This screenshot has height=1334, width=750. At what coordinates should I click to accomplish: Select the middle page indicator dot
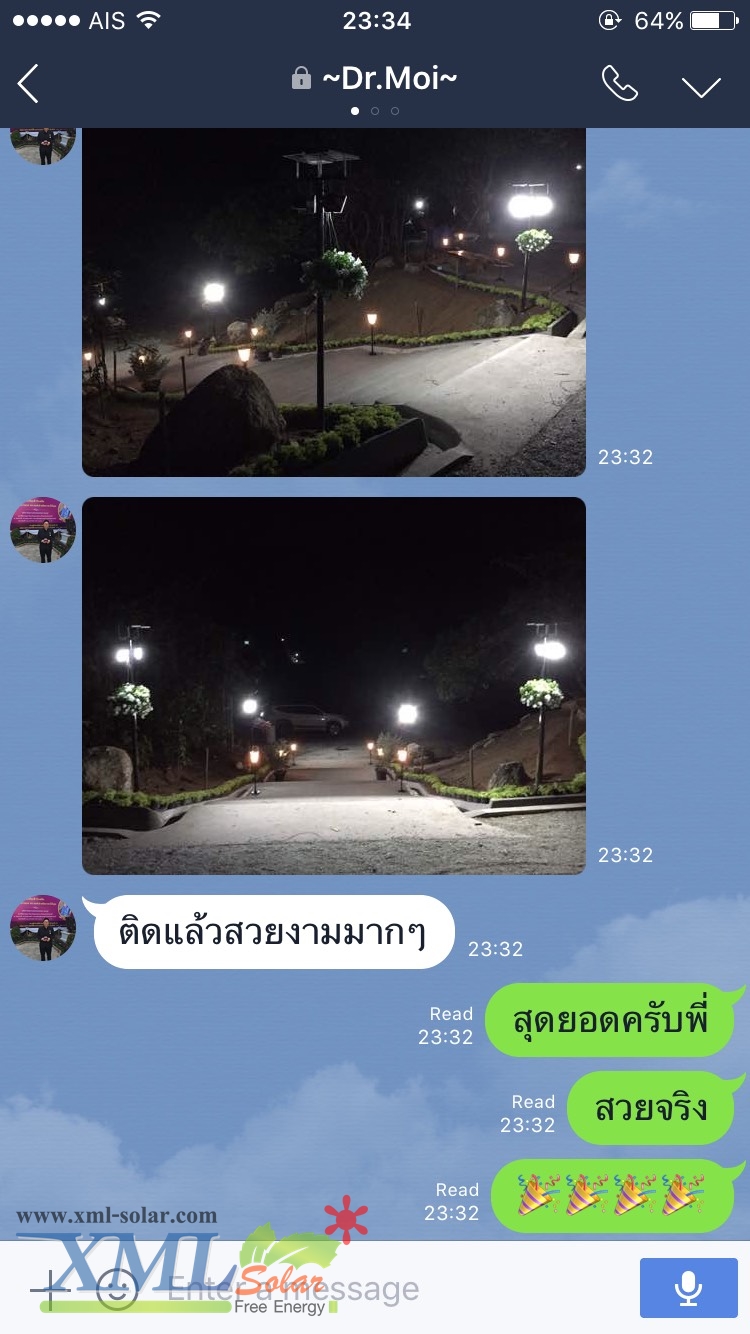[375, 112]
